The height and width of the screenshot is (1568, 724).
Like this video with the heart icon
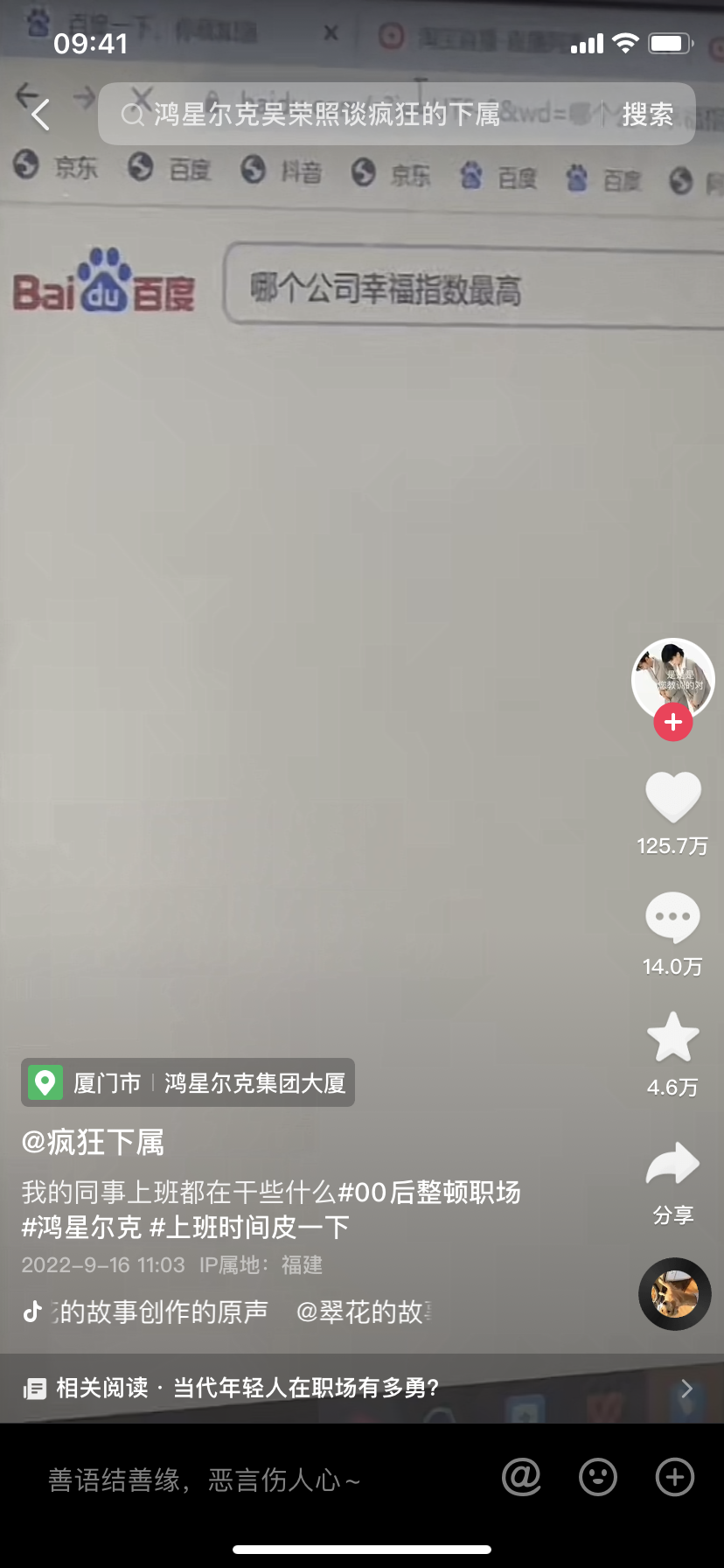coord(672,796)
